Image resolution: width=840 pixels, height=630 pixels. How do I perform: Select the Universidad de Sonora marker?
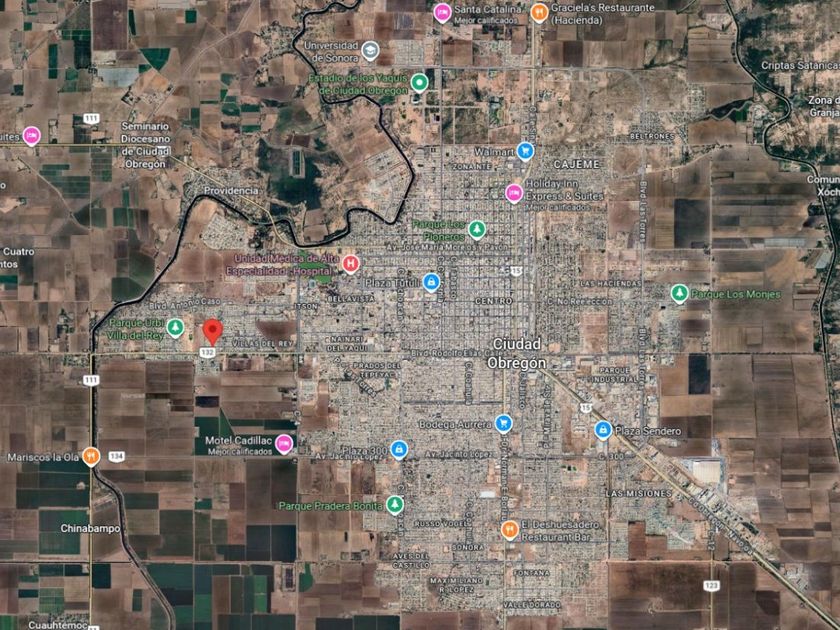coord(370,51)
